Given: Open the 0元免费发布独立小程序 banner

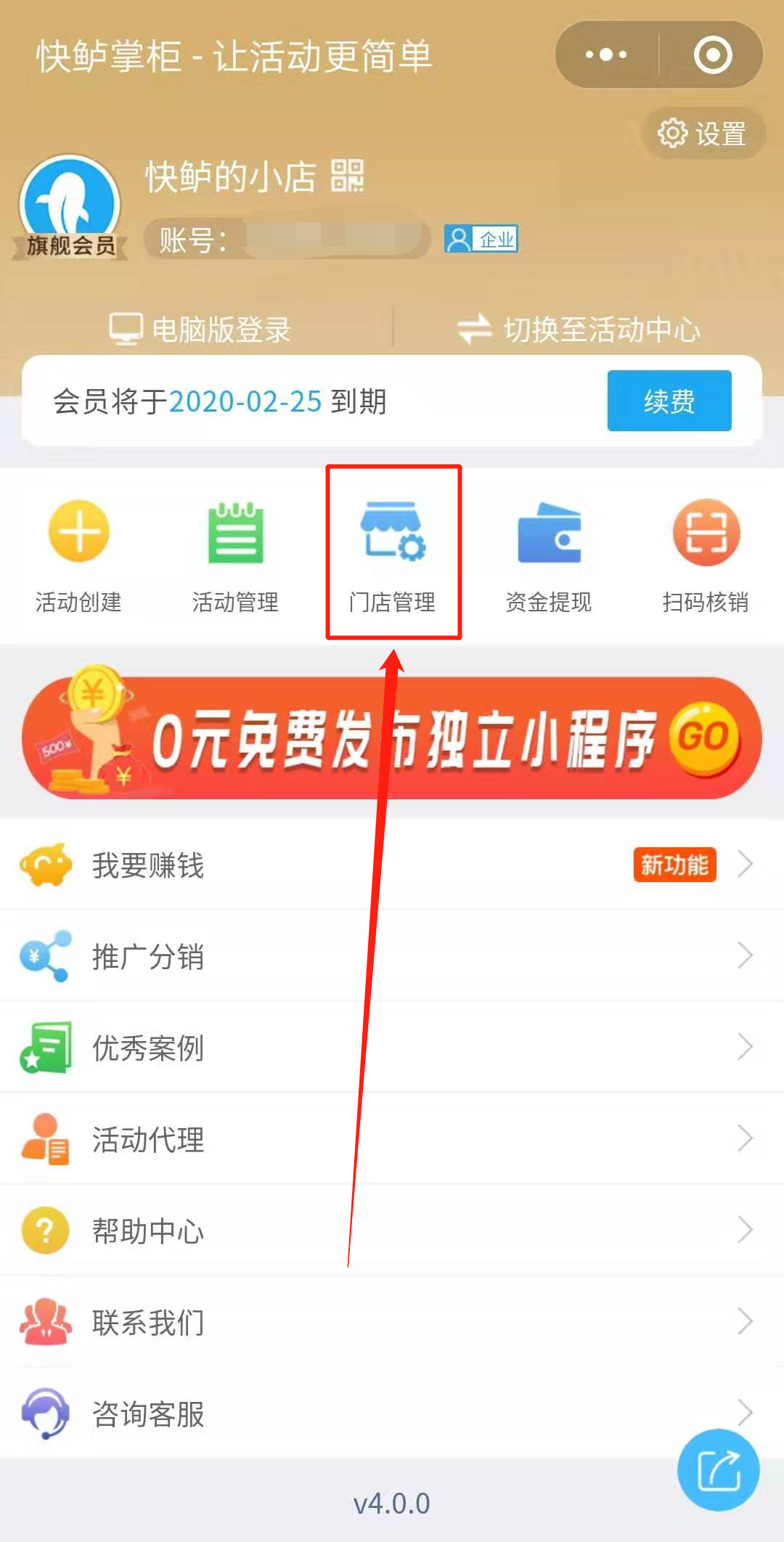Looking at the screenshot, I should 392,738.
